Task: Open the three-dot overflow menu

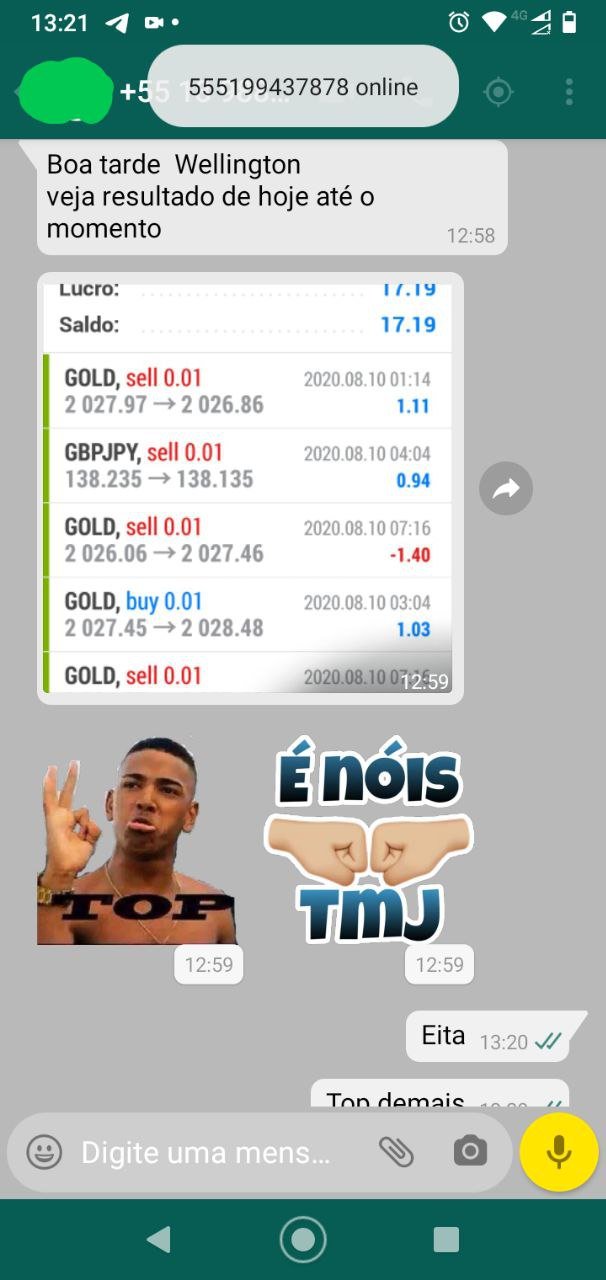Action: [x=569, y=92]
